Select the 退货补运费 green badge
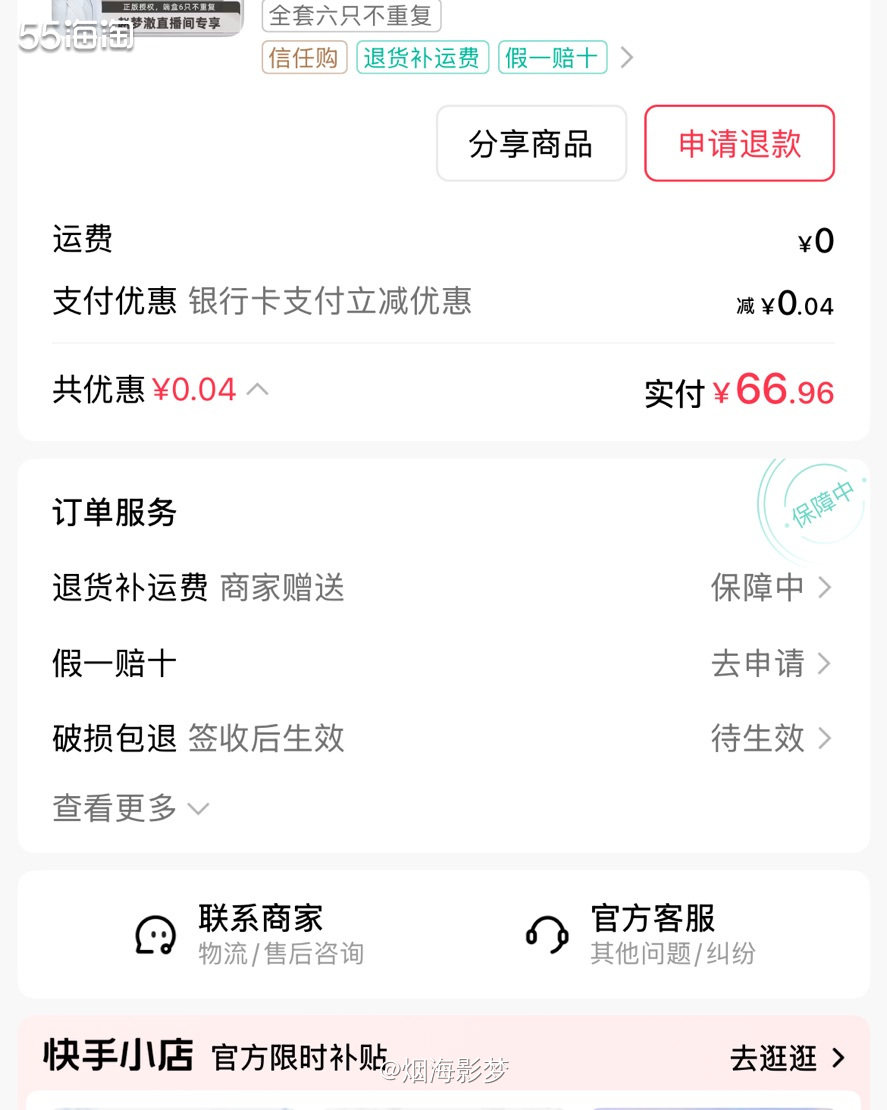 (x=422, y=57)
